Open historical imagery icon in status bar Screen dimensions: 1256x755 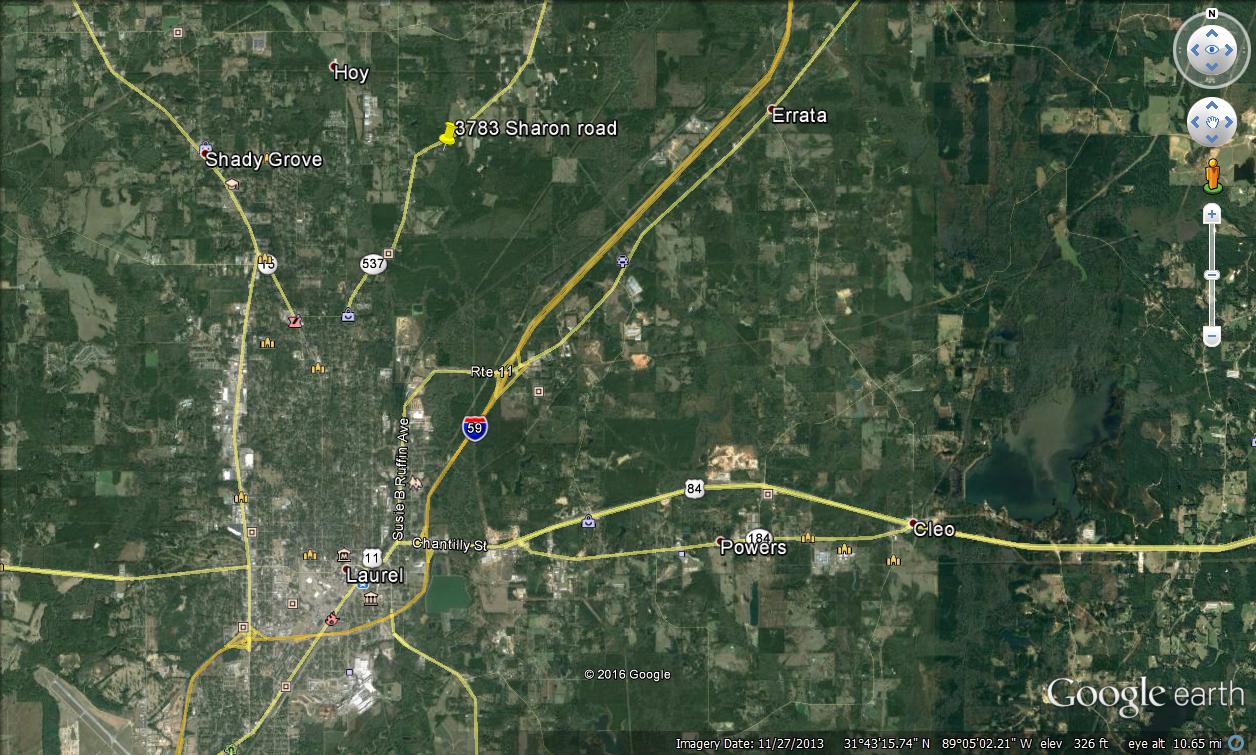click(1238, 744)
